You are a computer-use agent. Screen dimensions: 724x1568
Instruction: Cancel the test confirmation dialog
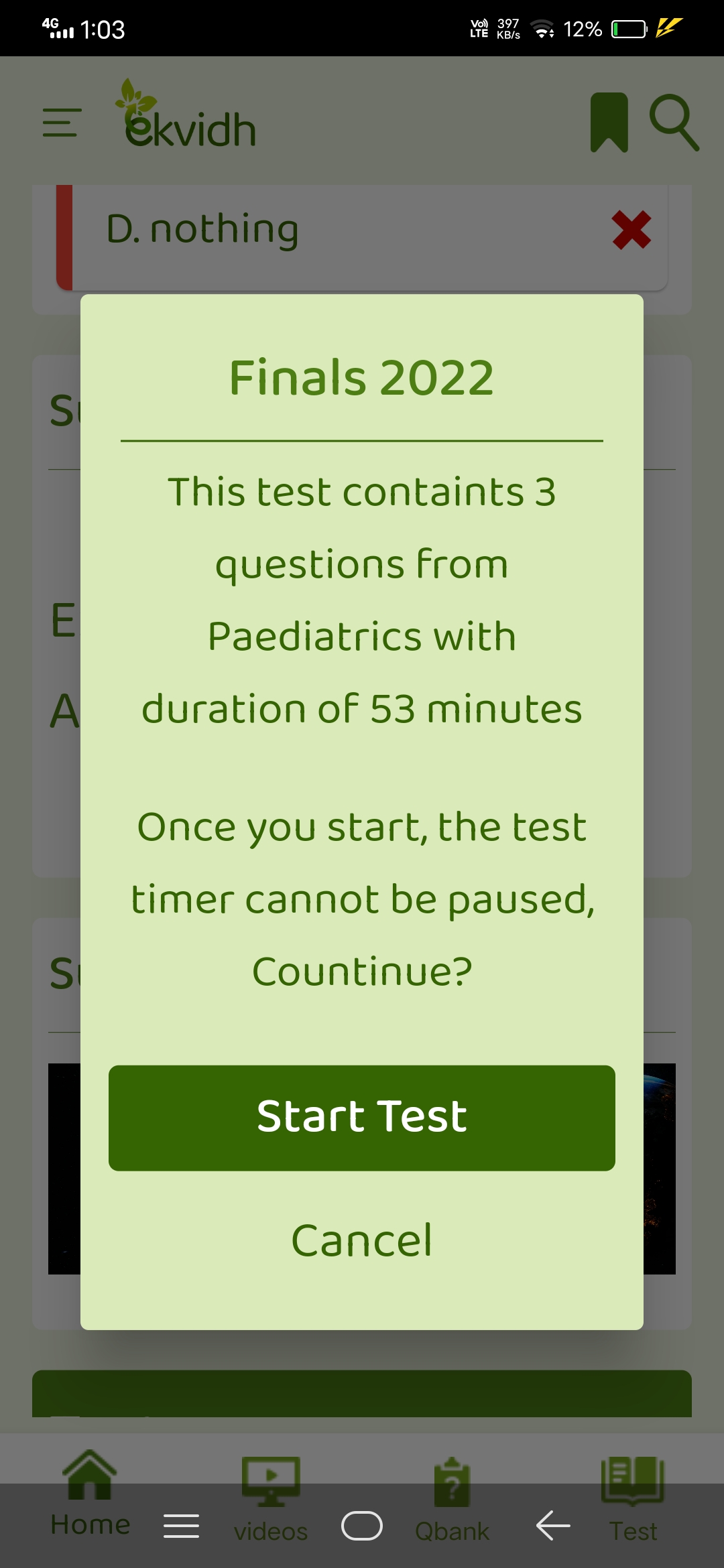tap(362, 1240)
